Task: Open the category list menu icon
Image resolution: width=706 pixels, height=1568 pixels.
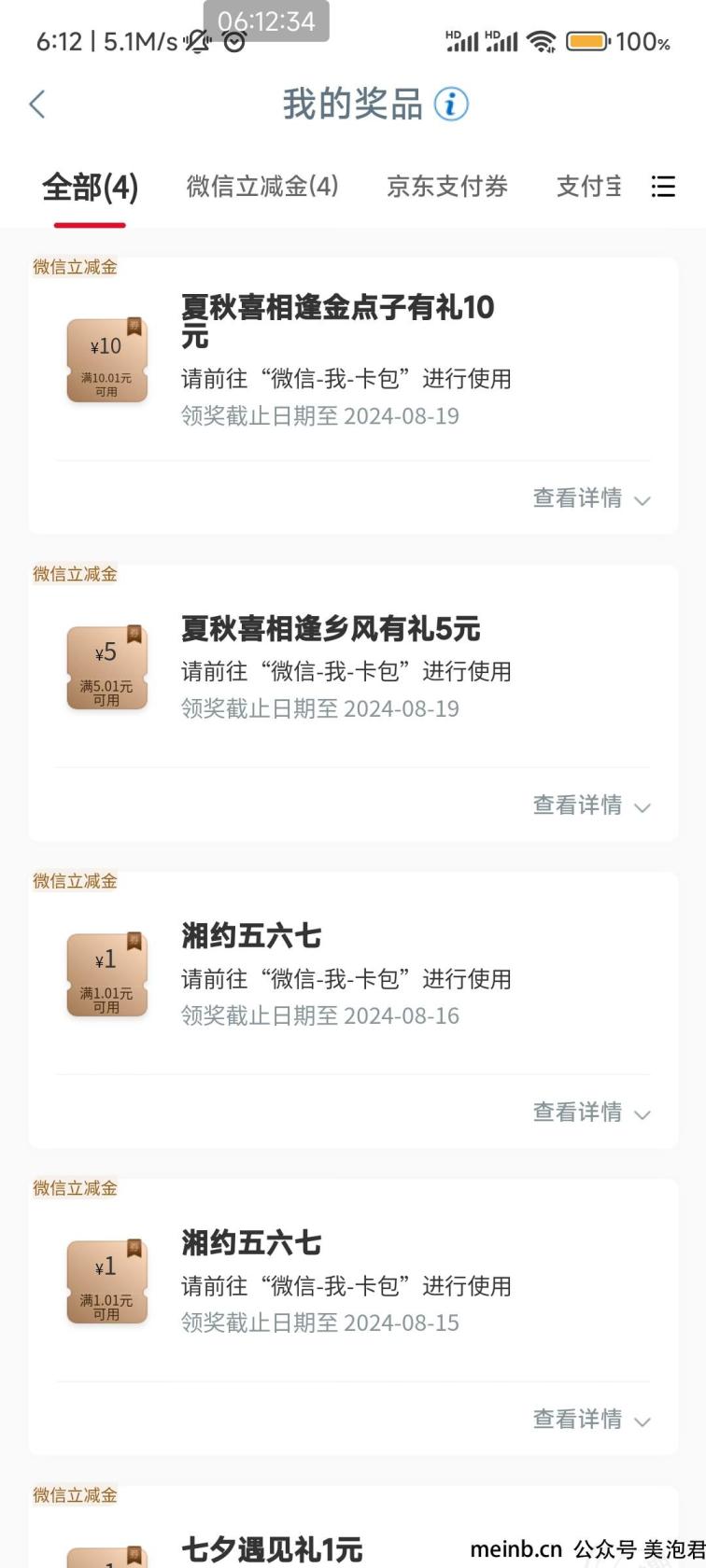Action: (x=663, y=187)
